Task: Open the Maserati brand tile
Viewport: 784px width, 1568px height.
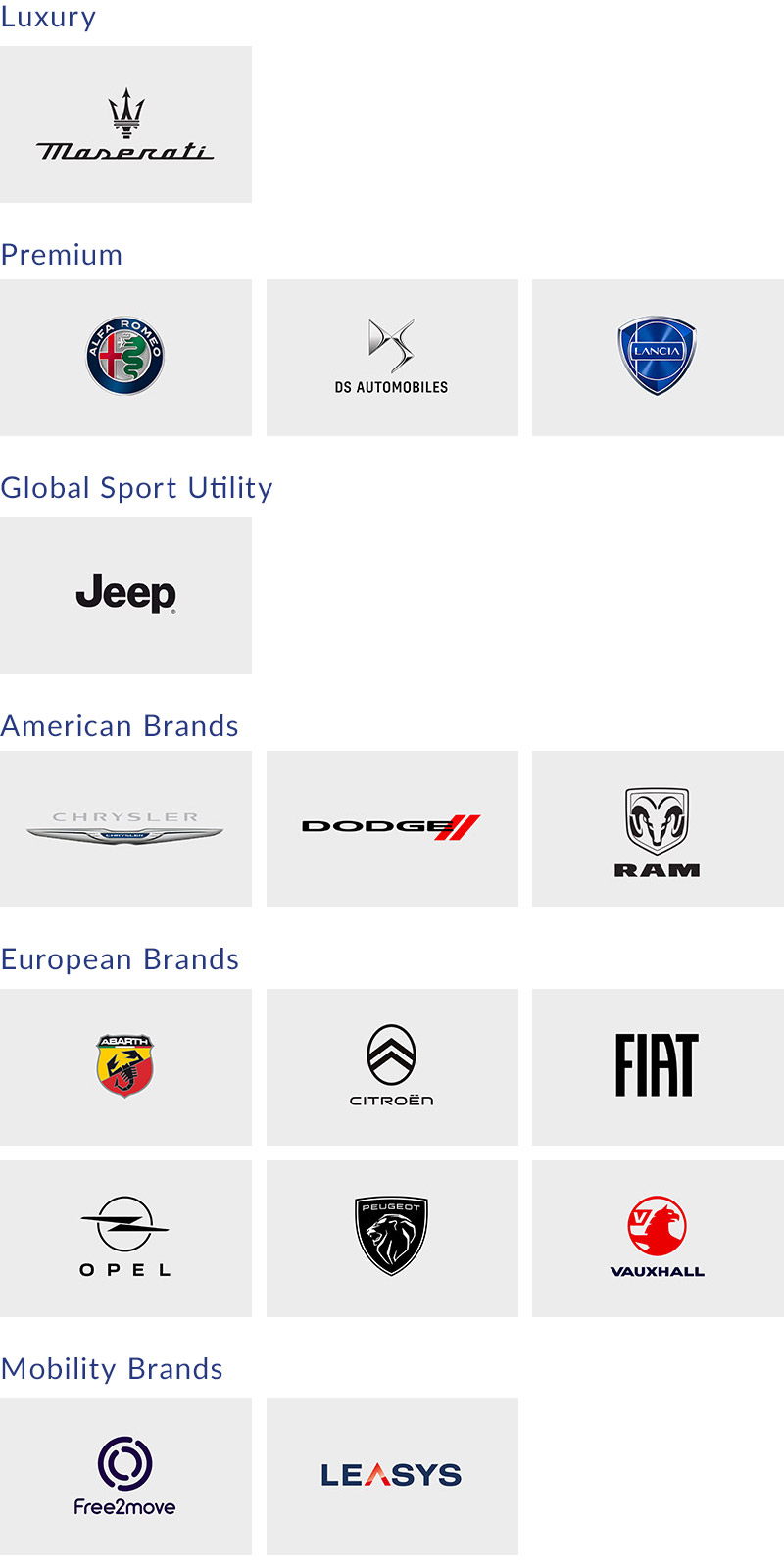Action: tap(125, 124)
